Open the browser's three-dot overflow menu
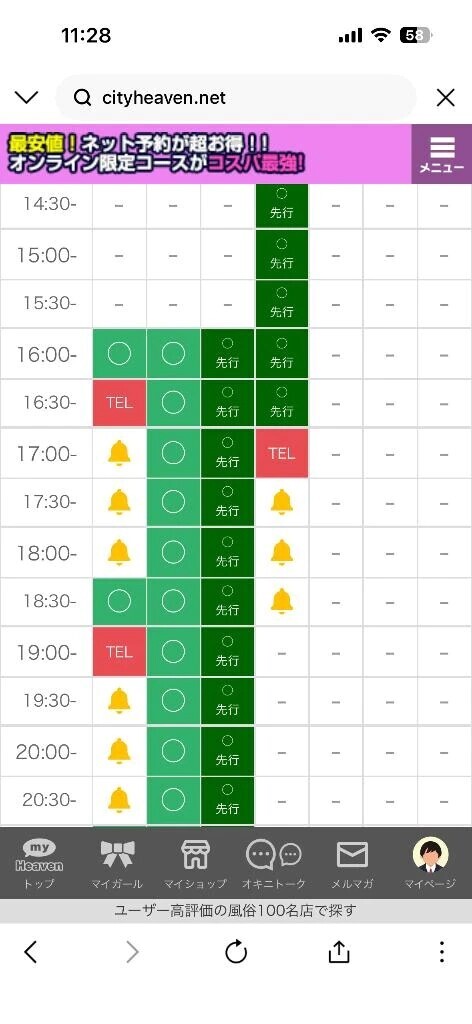This screenshot has height=1024, width=472. click(x=442, y=953)
